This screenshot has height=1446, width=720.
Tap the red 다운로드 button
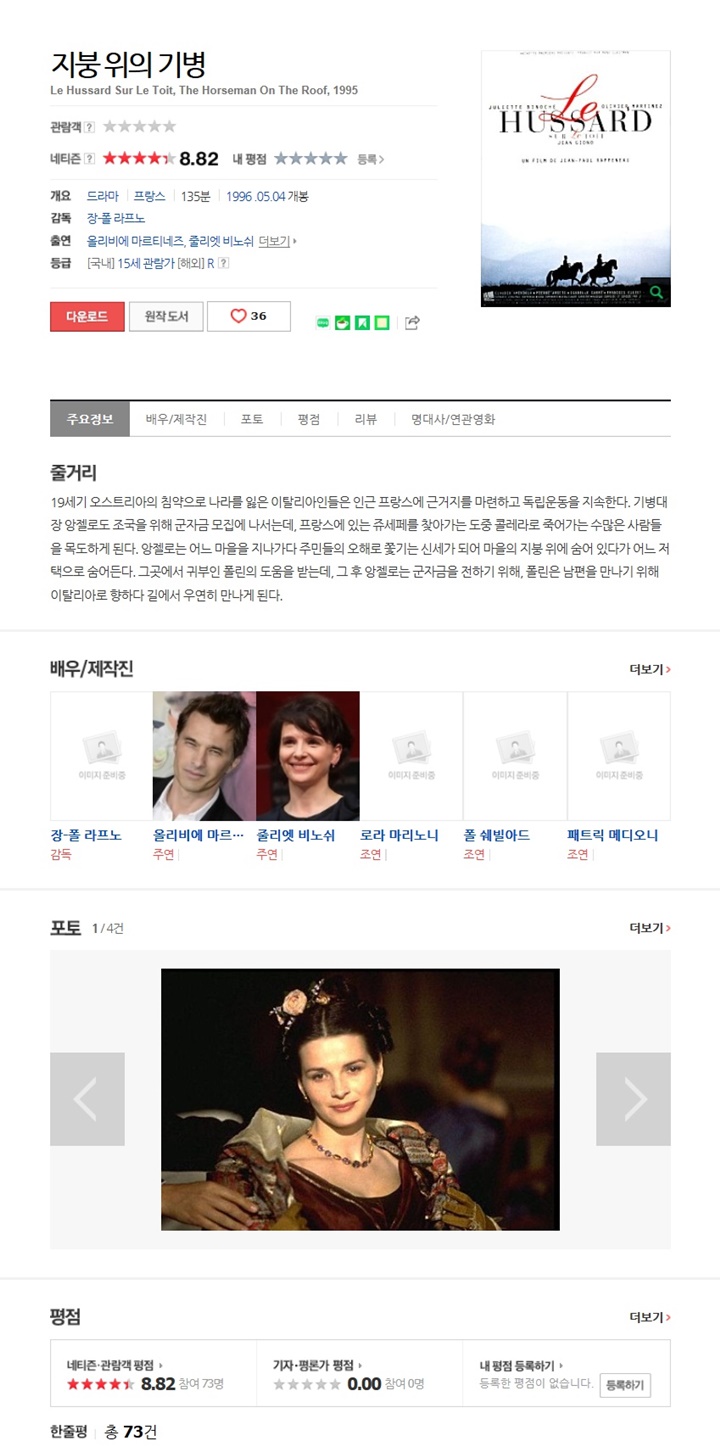(87, 316)
